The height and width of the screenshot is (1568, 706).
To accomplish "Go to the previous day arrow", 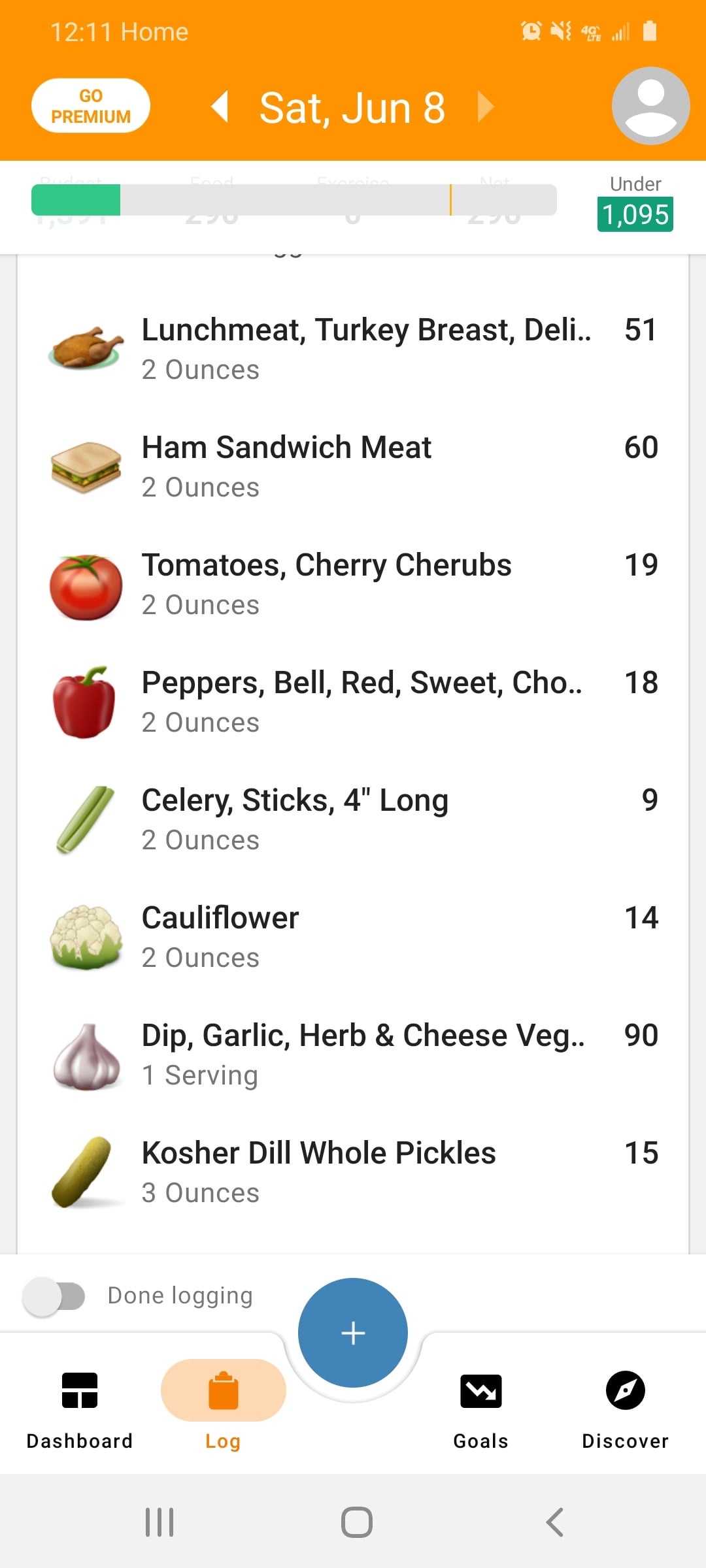I will [220, 106].
